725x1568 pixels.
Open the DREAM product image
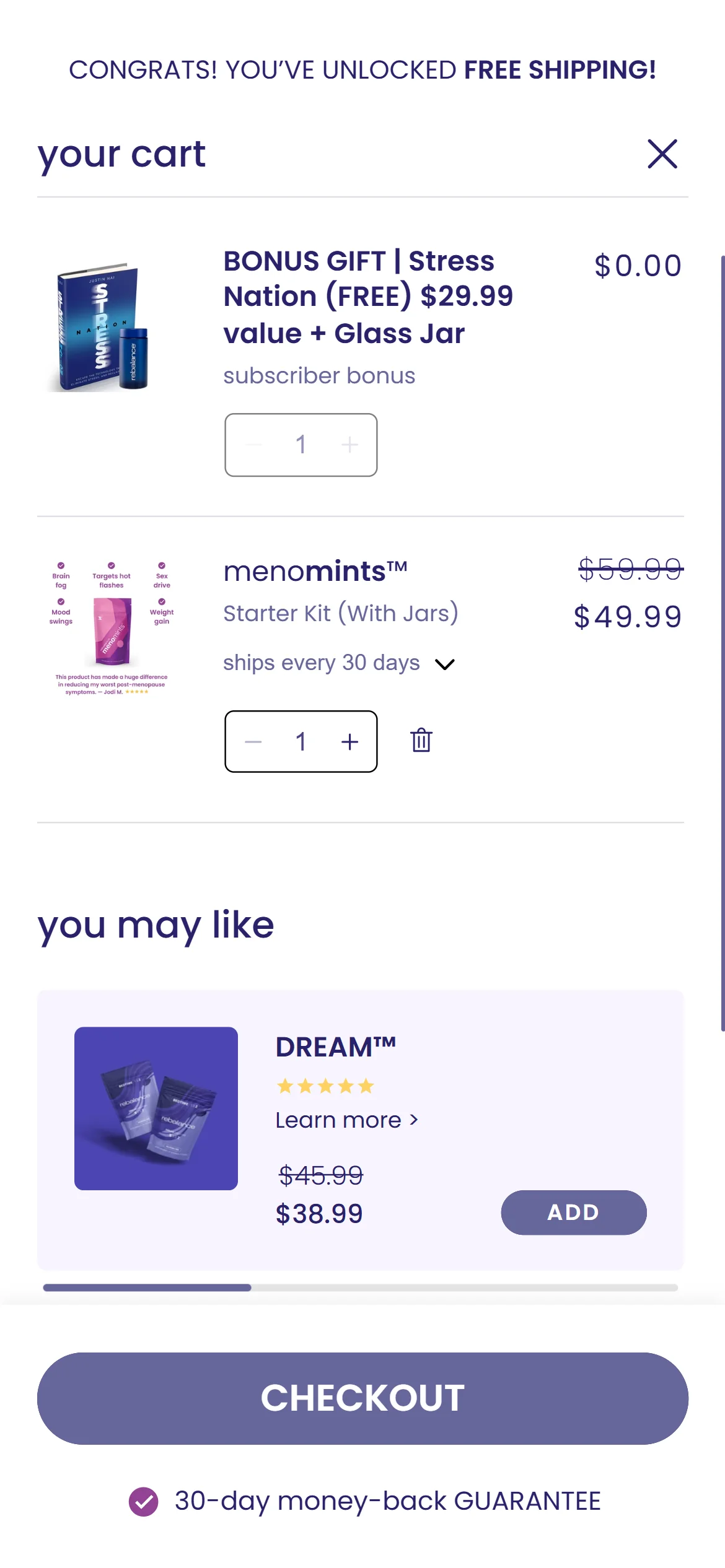pyautogui.click(x=156, y=1108)
